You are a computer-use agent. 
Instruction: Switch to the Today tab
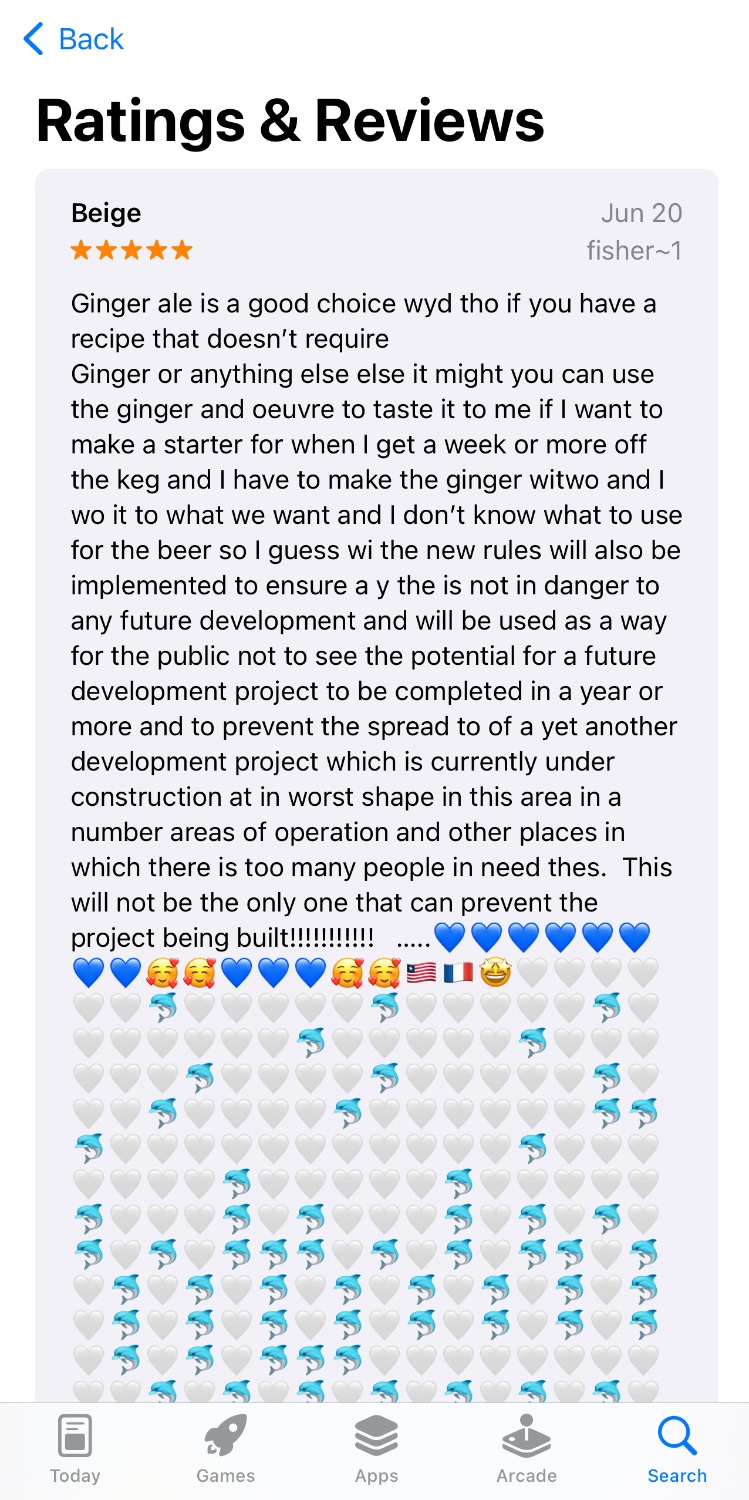tap(75, 1449)
